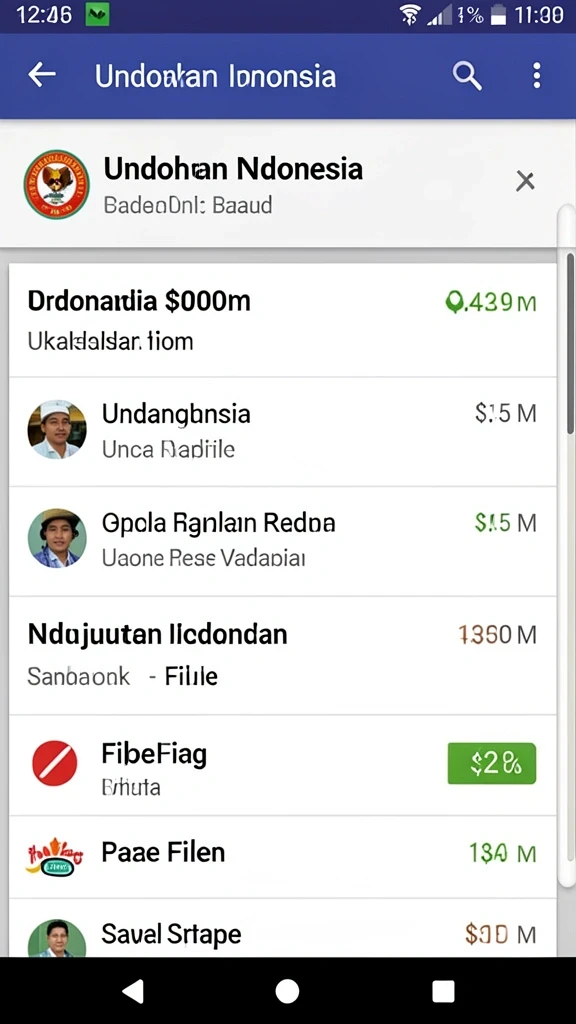Open the FibeFiag row
This screenshot has height=1024, width=576.
tap(283, 765)
